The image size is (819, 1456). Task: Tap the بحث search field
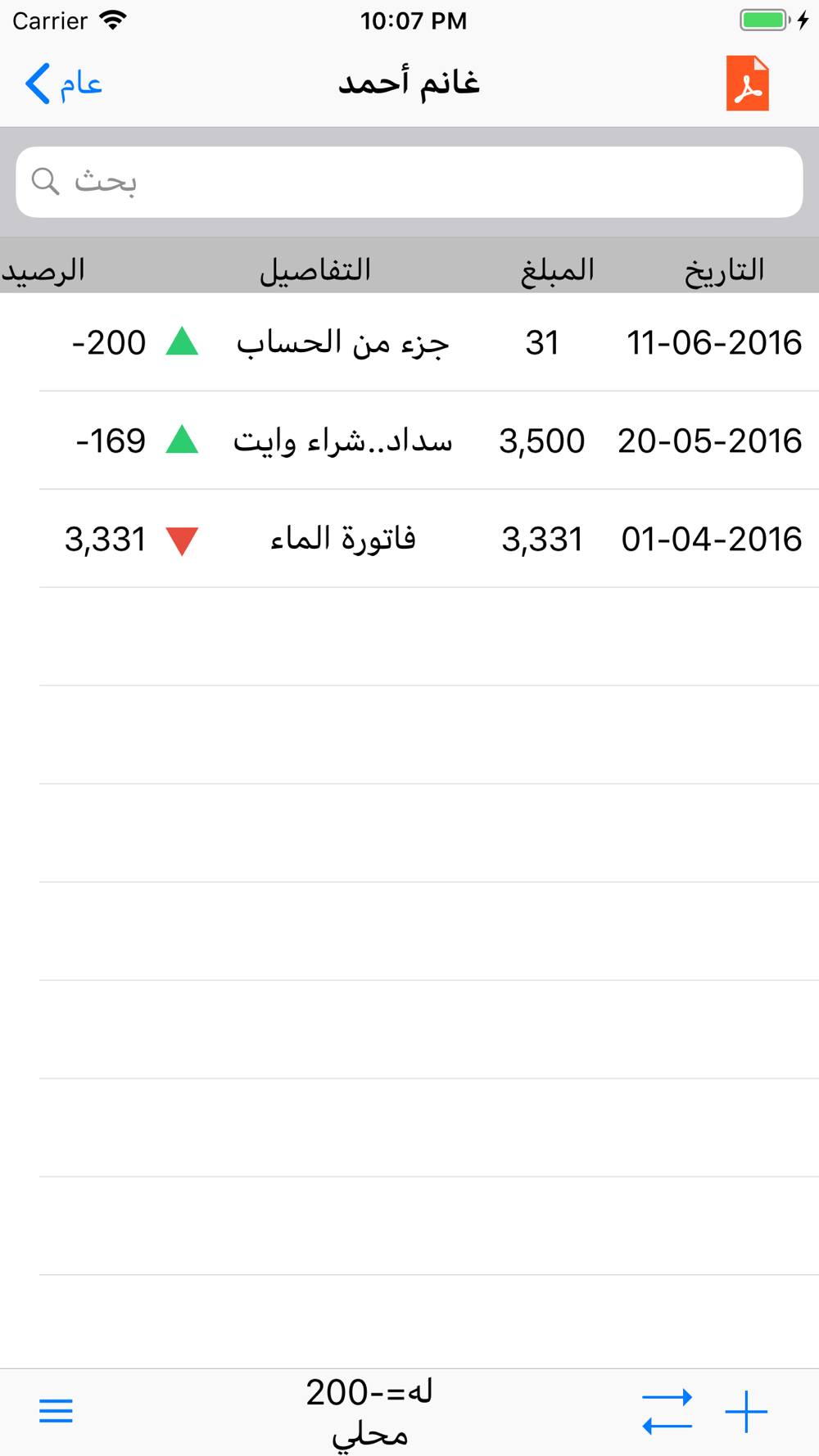pyautogui.click(x=409, y=182)
